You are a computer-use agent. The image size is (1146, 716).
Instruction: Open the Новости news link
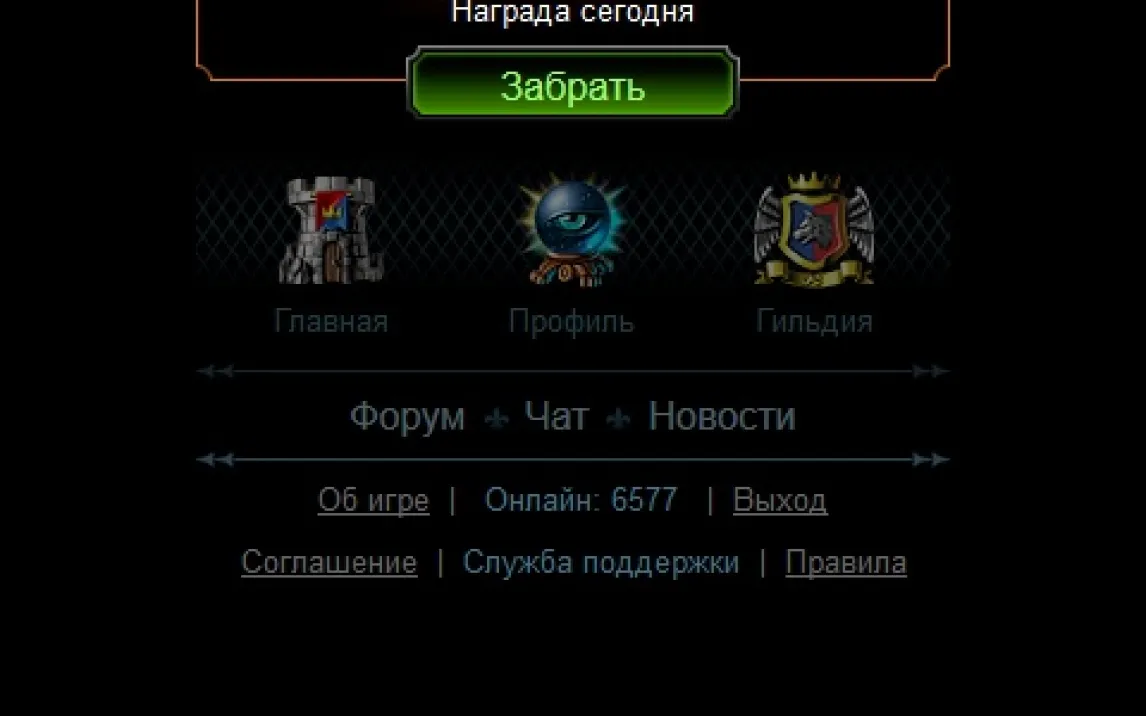point(721,416)
